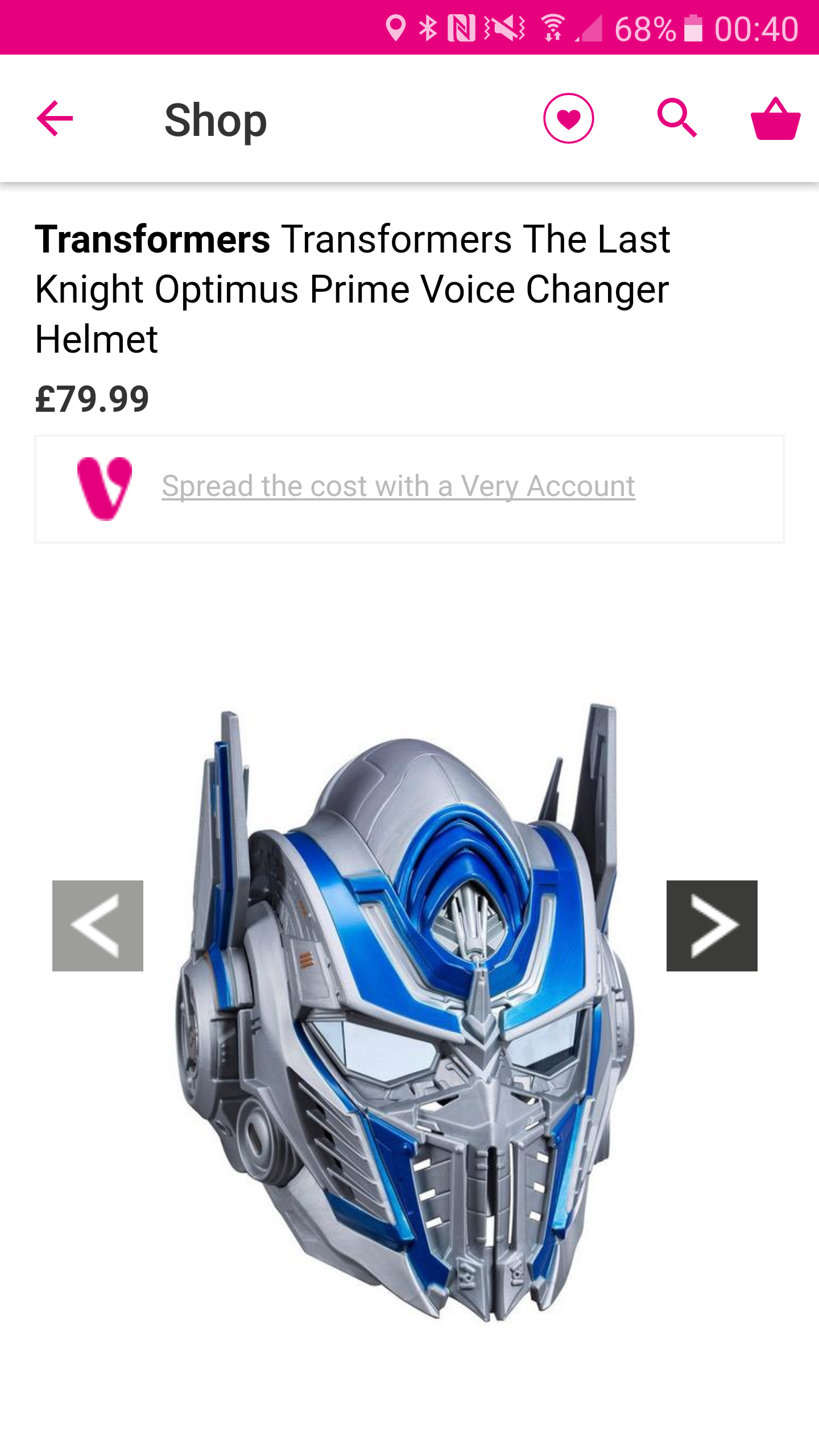Show the next product image
The image size is (819, 1456).
coord(712,925)
